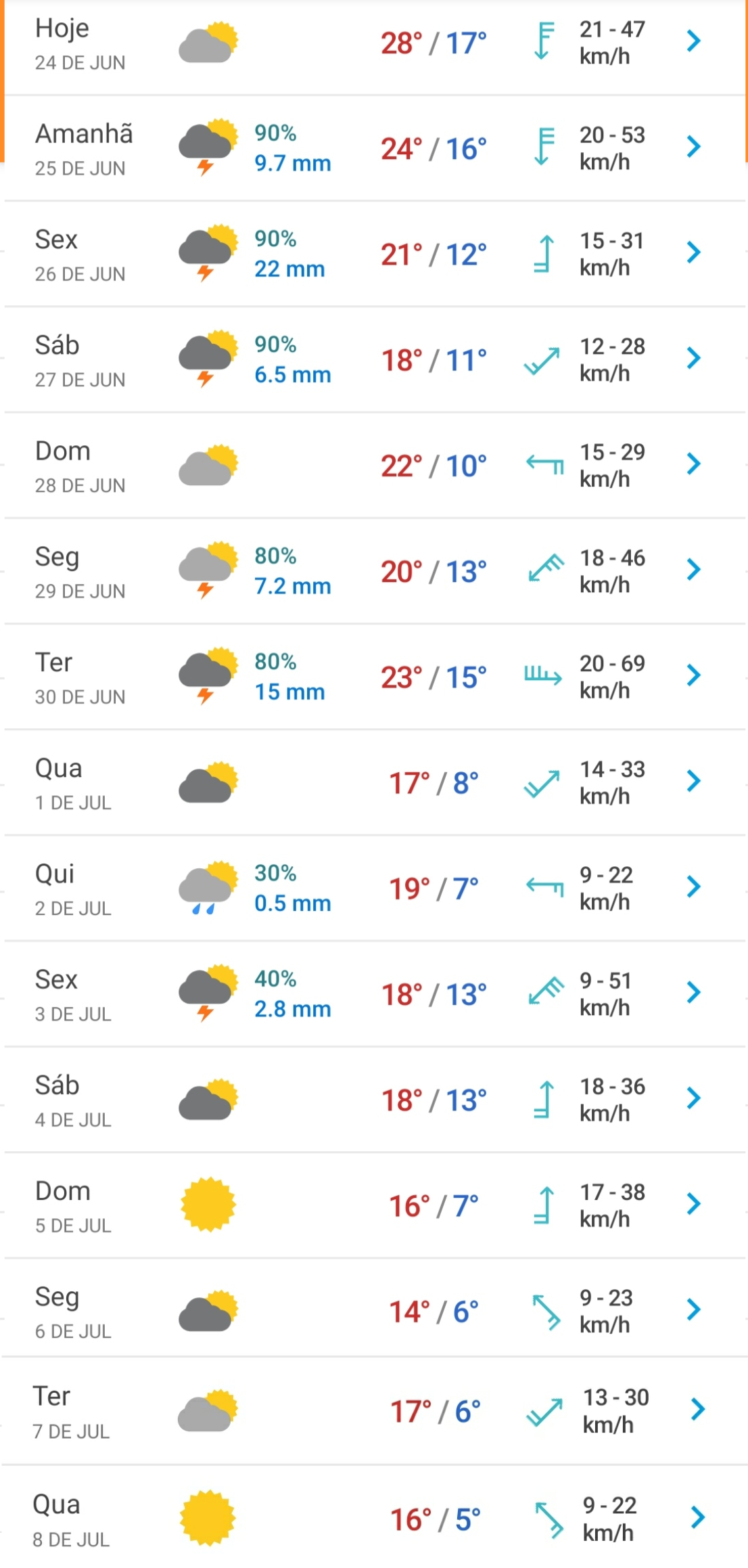This screenshot has height=1568, width=748.
Task: Select Qua 8 de Jul forecast
Action: tap(374, 1517)
